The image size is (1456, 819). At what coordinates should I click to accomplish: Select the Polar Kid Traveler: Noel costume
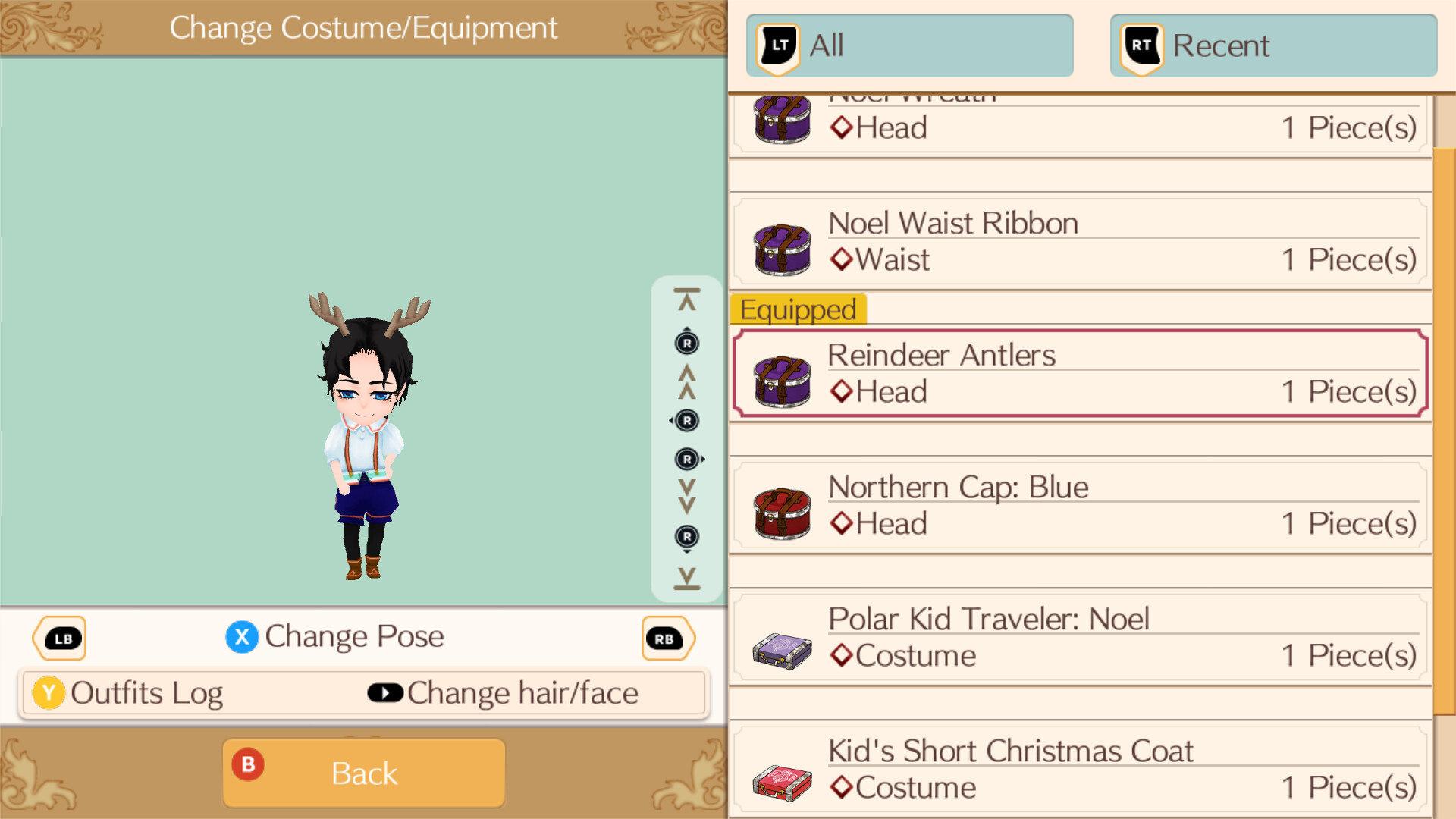tap(1080, 638)
